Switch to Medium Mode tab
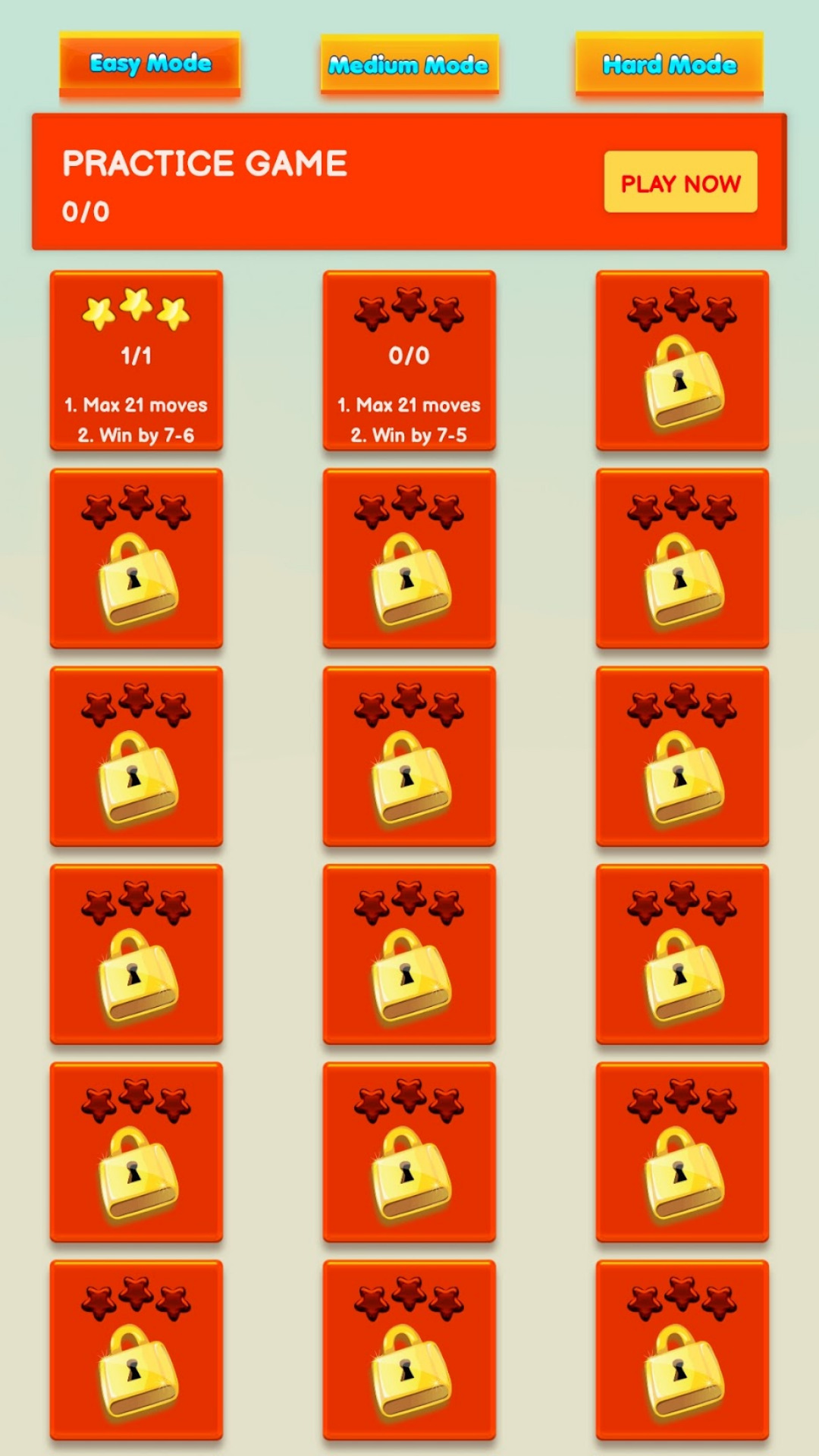819x1456 pixels. pos(409,65)
